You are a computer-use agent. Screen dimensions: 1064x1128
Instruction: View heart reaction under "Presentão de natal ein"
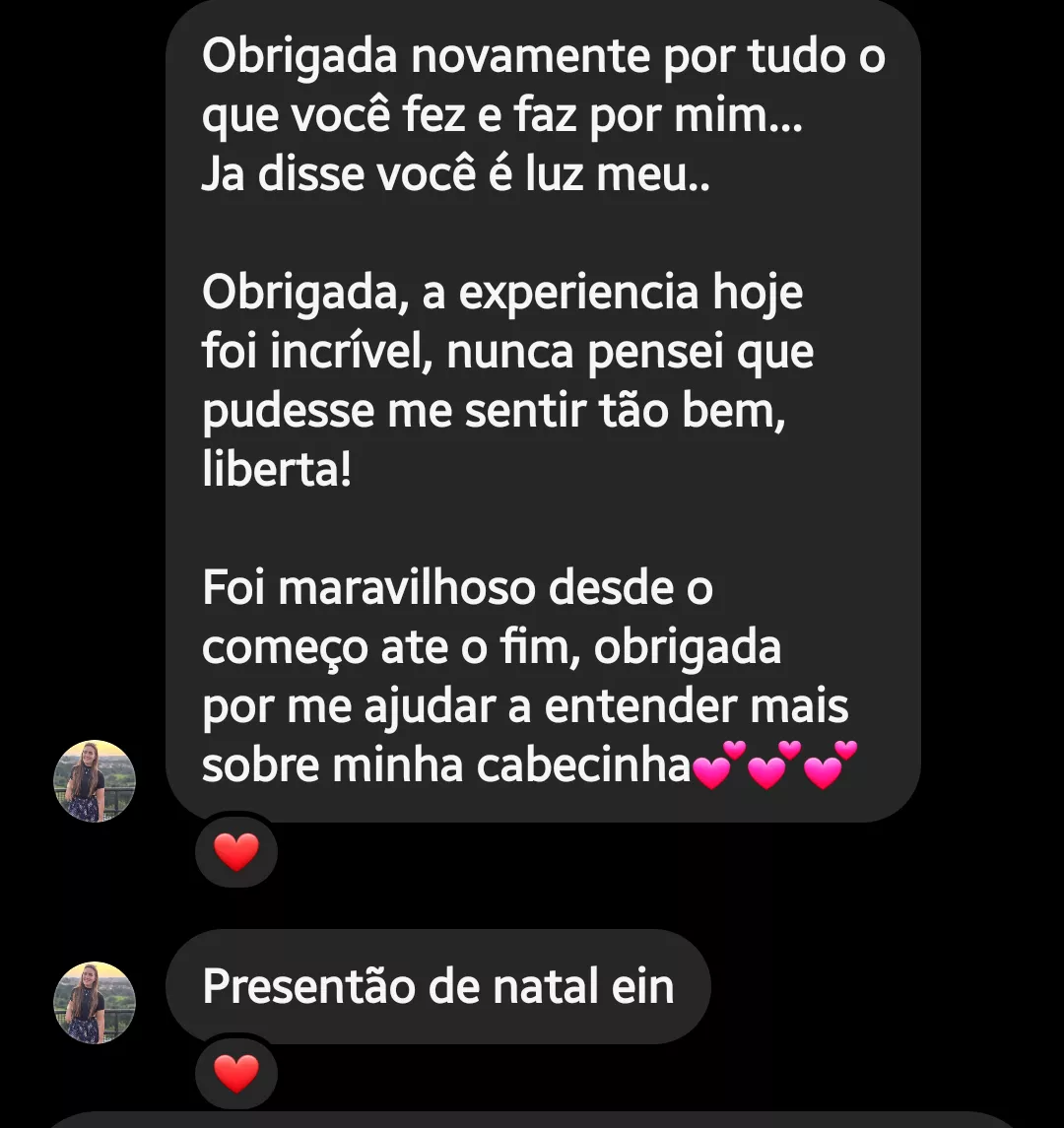tap(236, 1073)
